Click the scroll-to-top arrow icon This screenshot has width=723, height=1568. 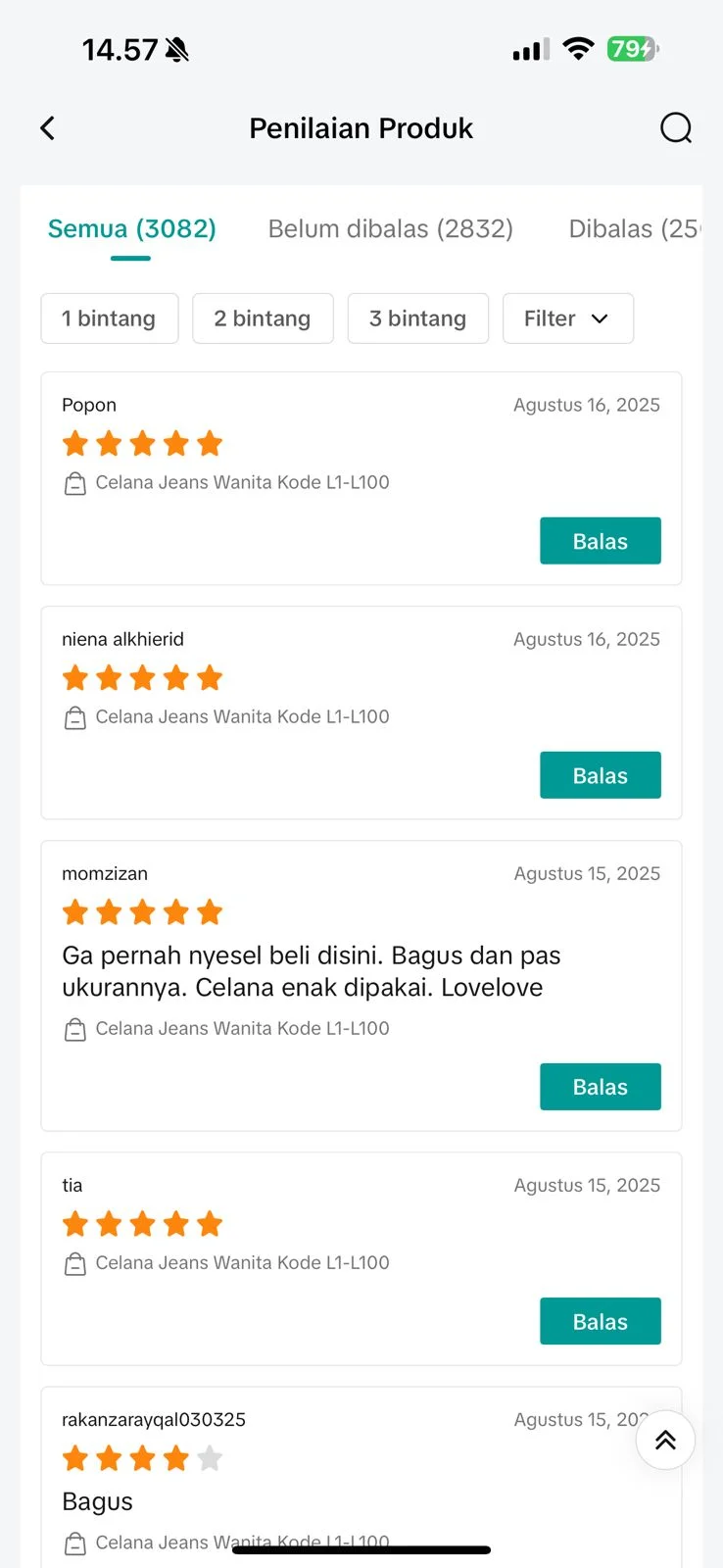tap(665, 1440)
